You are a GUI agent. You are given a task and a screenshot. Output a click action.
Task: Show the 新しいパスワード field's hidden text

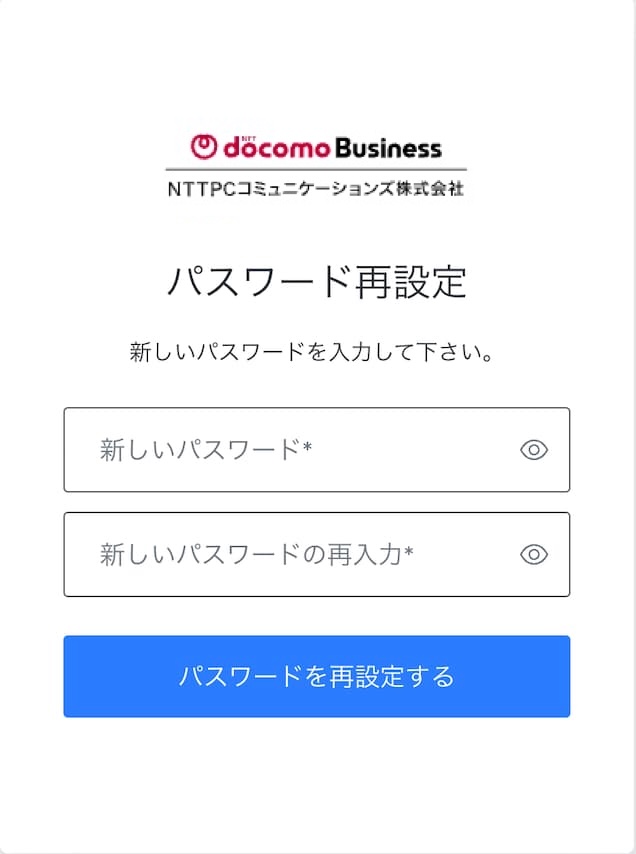534,450
